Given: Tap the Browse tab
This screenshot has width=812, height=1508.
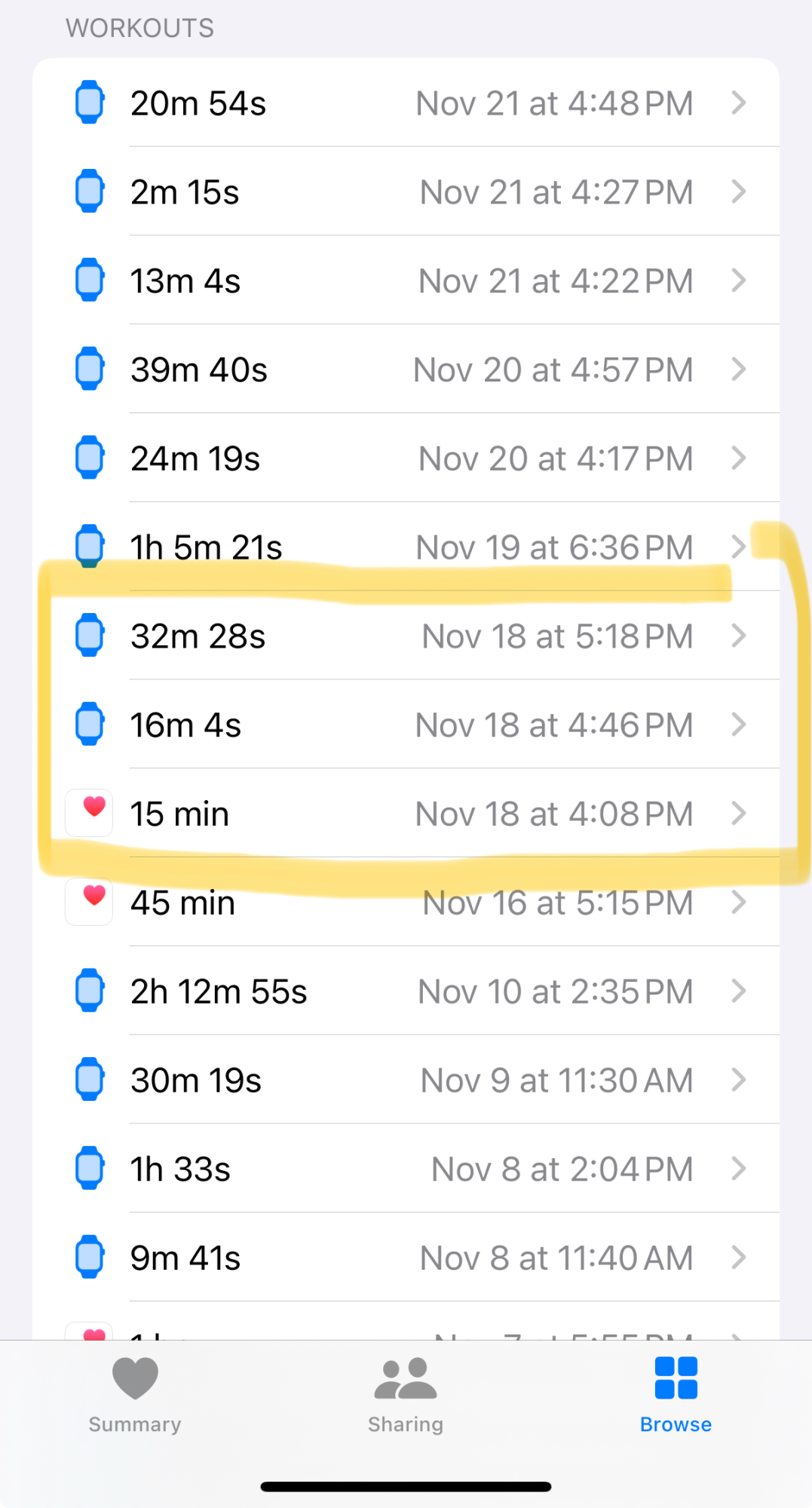Looking at the screenshot, I should [x=676, y=1395].
